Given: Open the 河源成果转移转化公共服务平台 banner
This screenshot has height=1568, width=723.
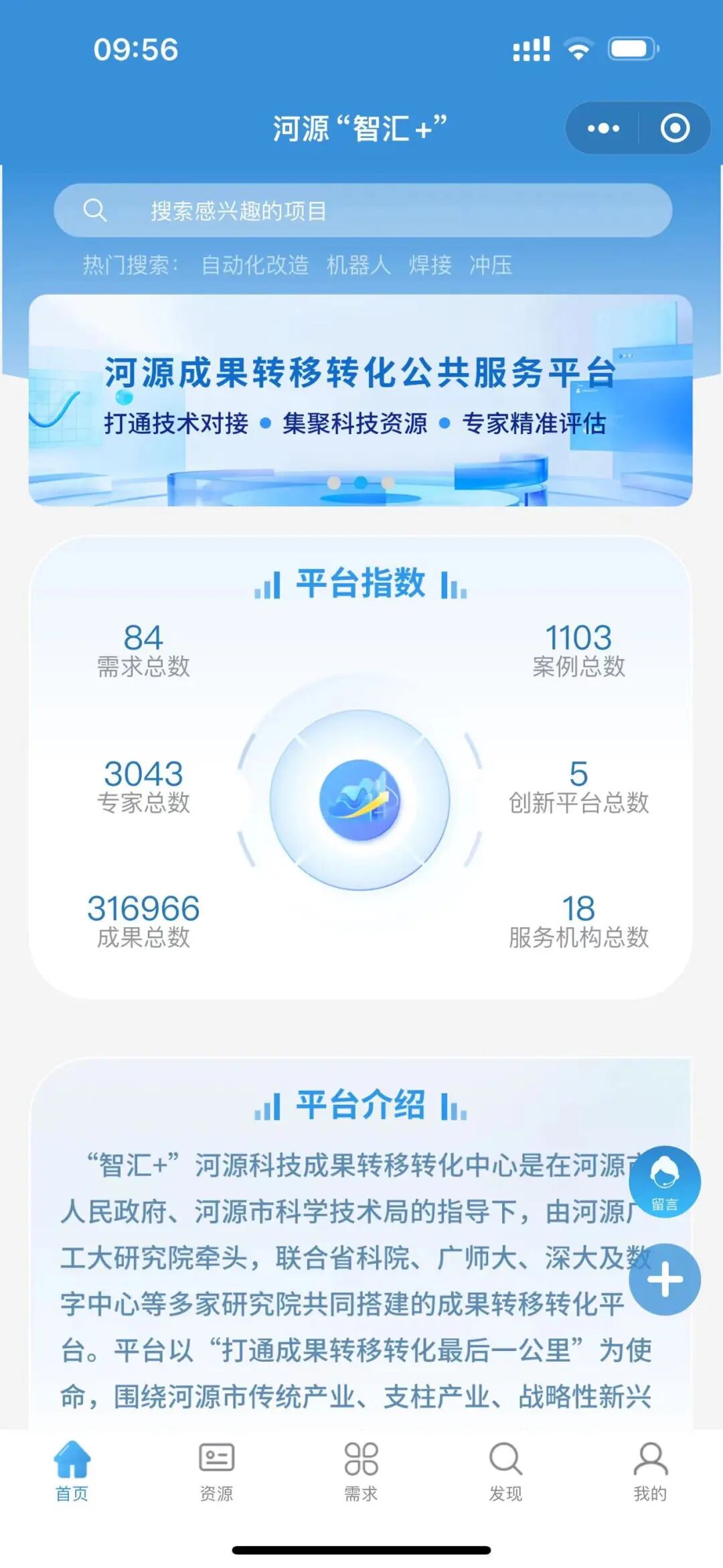Looking at the screenshot, I should [360, 401].
